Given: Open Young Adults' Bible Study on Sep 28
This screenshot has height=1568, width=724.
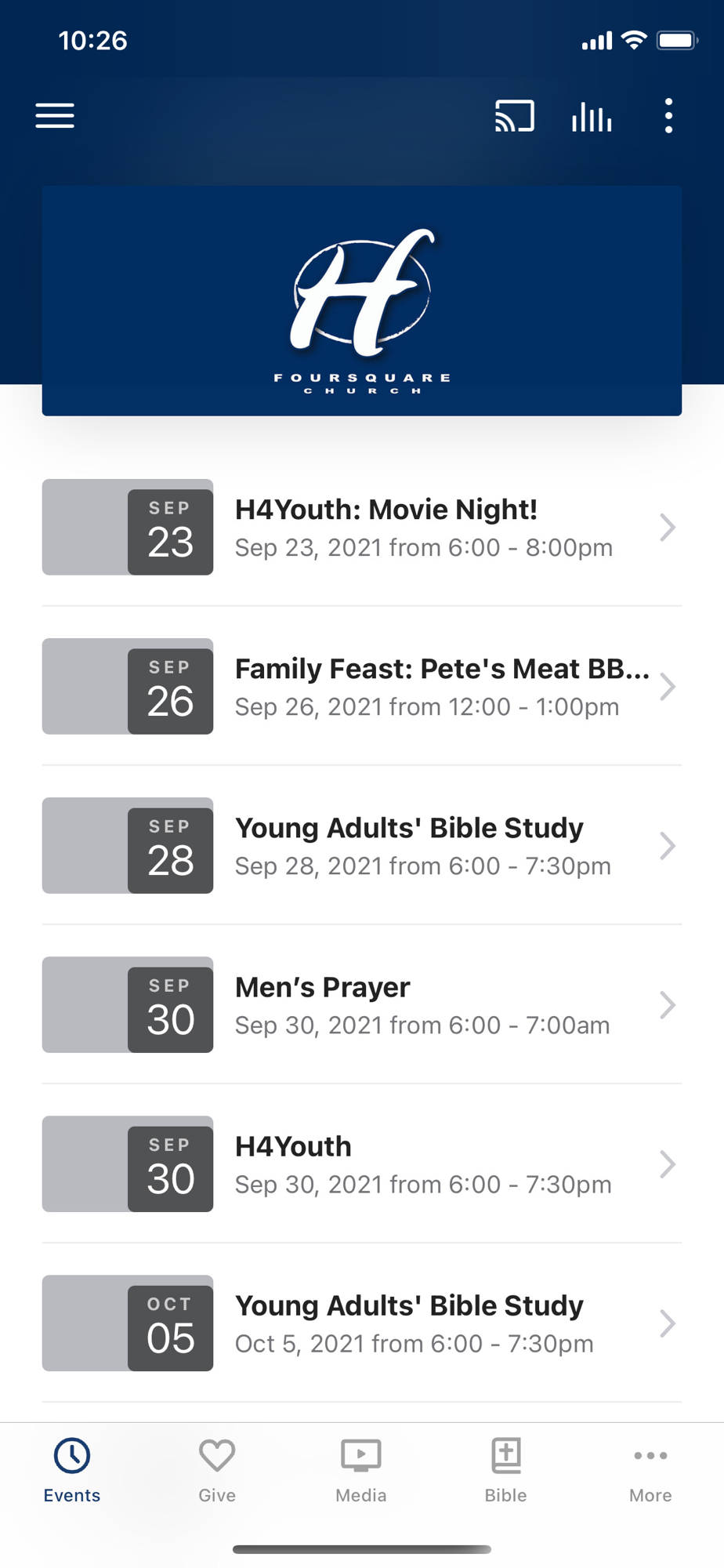Looking at the screenshot, I should (361, 845).
